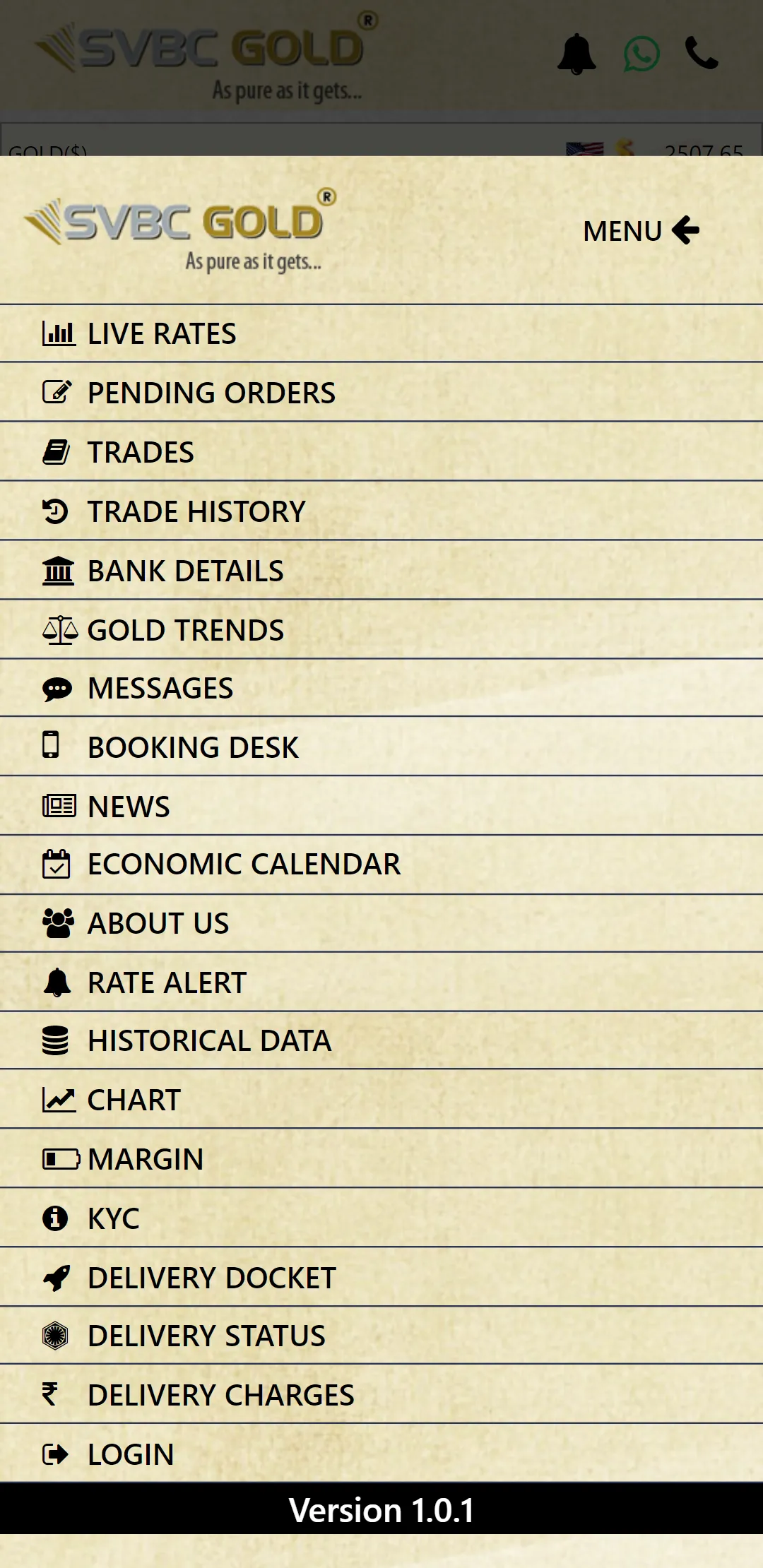This screenshot has width=763, height=1568.
Task: Open the Economic Calendar menu entry
Action: pos(244,864)
